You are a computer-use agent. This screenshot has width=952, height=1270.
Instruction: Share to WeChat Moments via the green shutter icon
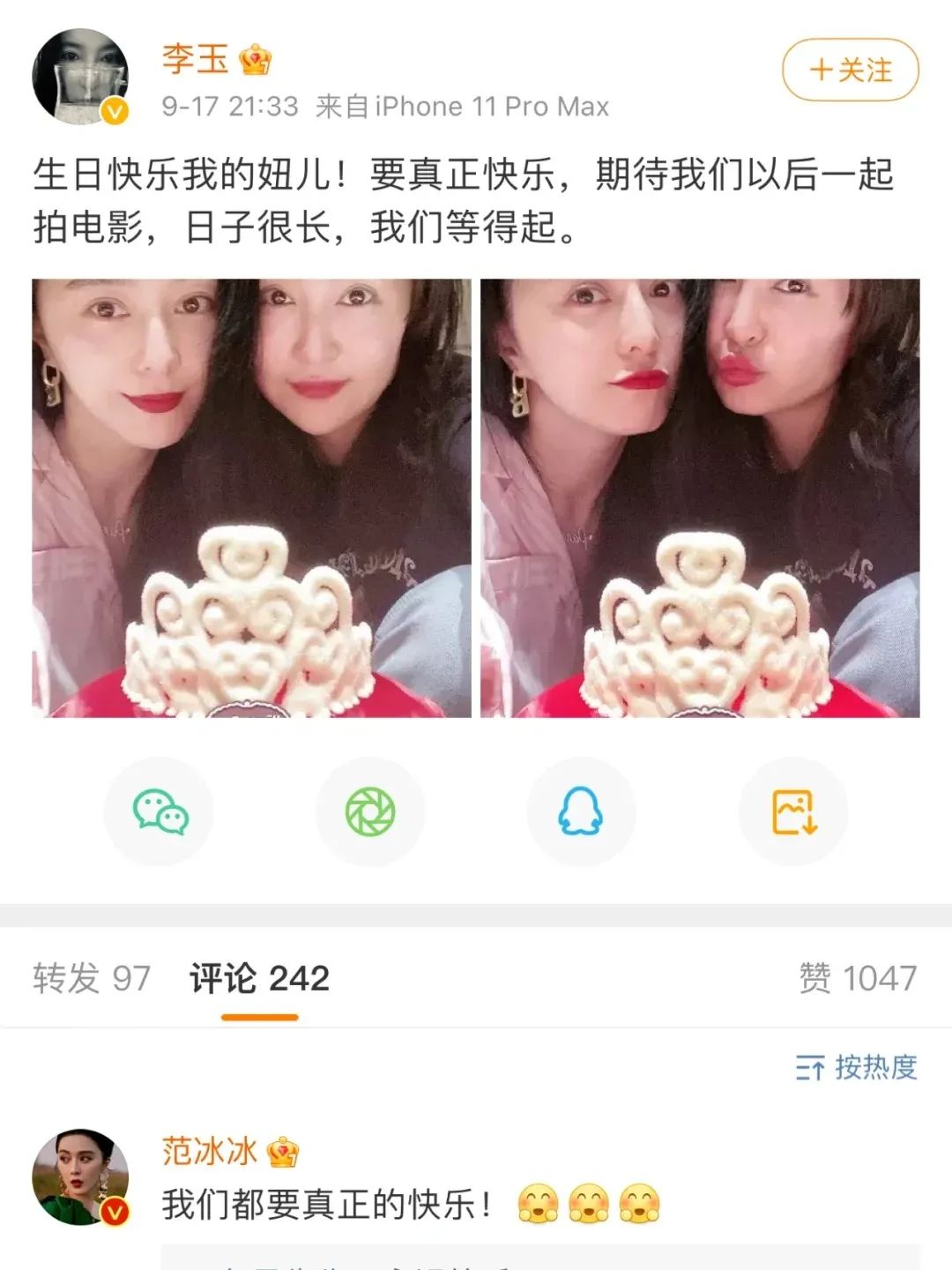[370, 811]
